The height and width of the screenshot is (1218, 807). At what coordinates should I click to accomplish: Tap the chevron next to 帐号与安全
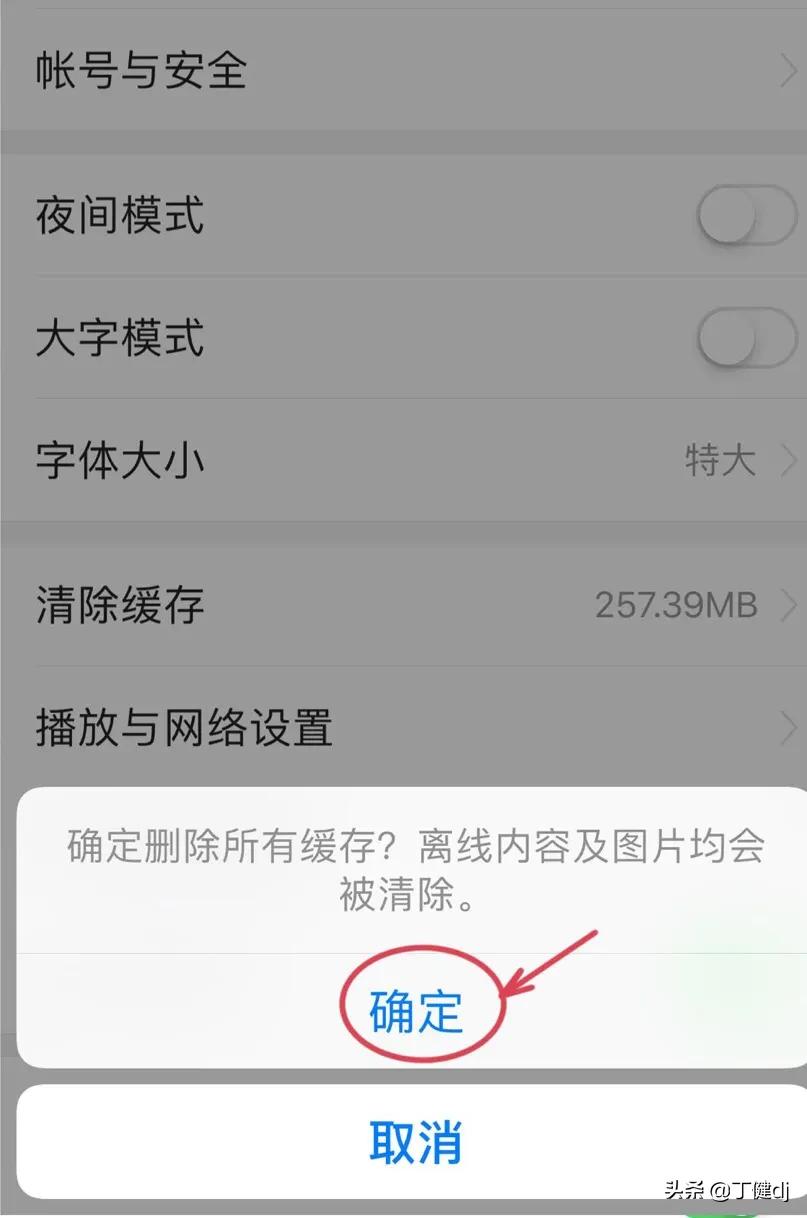click(788, 70)
